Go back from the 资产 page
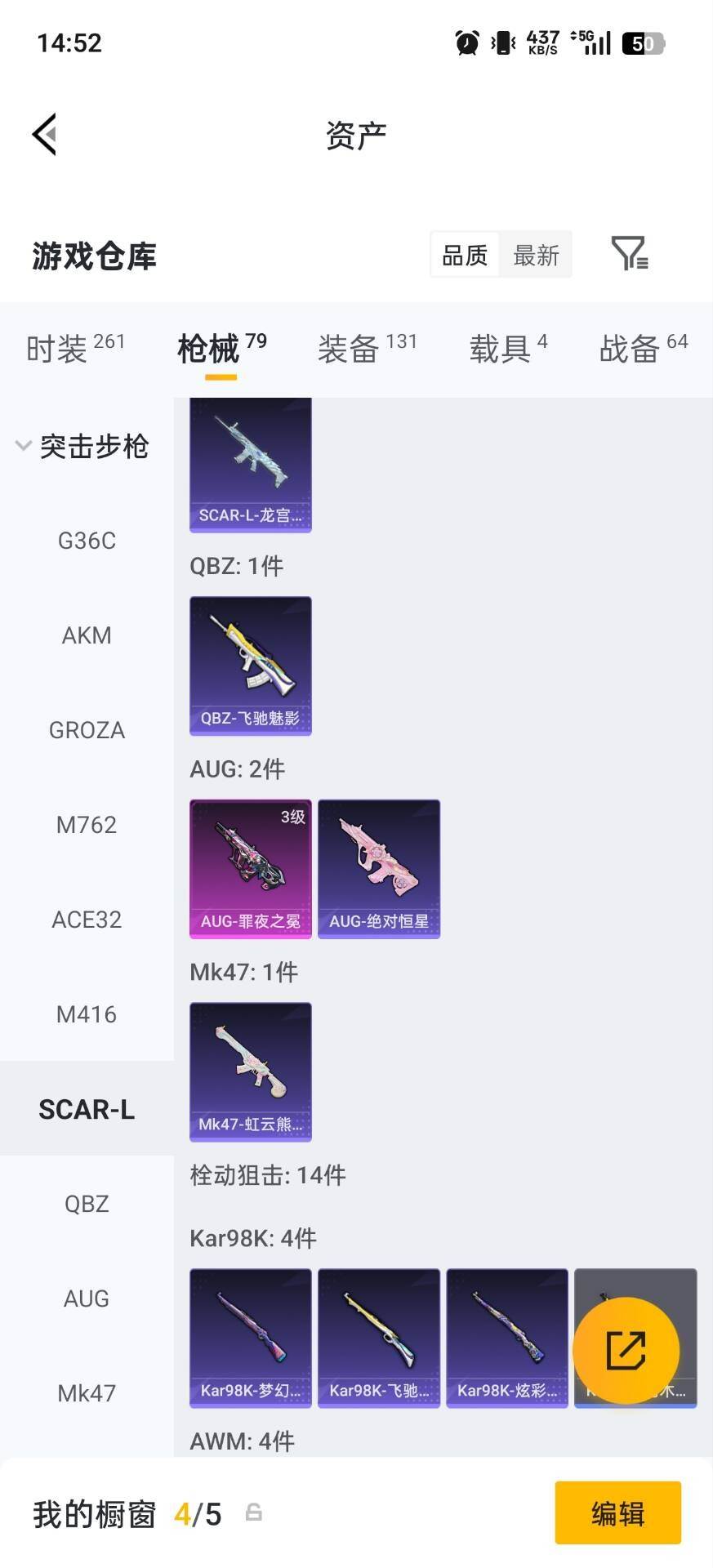Screen dimensions: 713x1568 tap(45, 134)
